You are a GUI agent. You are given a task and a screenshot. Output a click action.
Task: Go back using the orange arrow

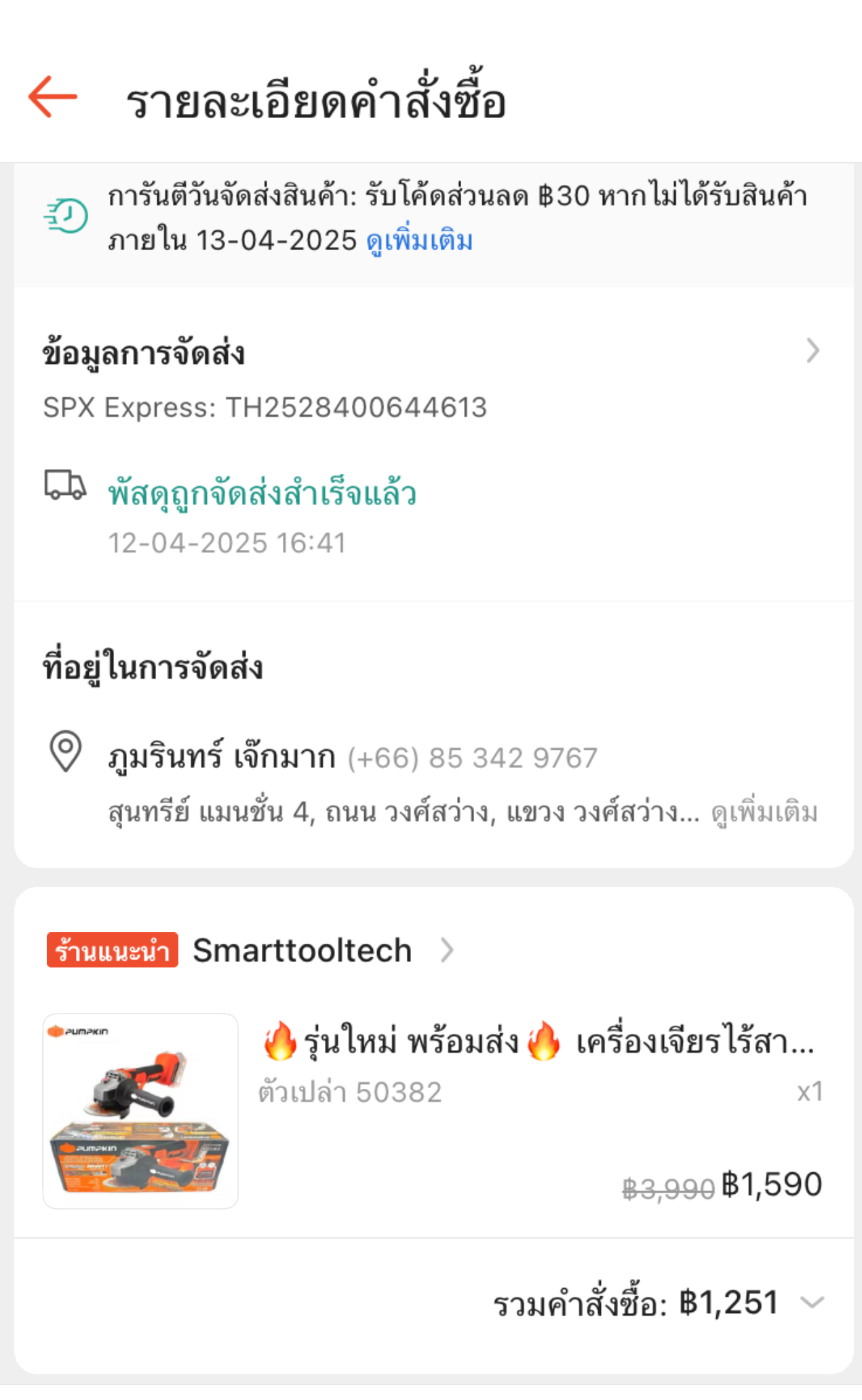[53, 97]
